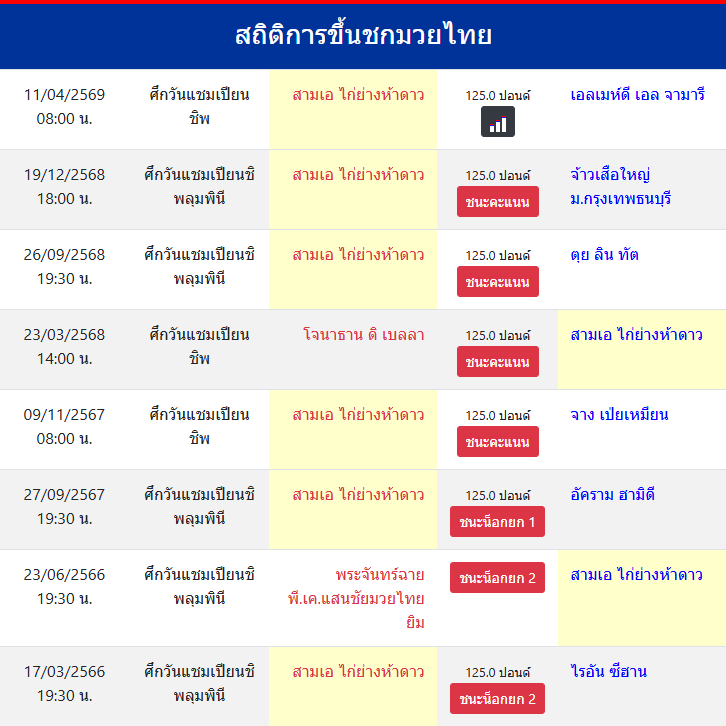Open blue สามเอ ไก่ย่างห้าดาว link in 23/03/2568 row

[636, 335]
